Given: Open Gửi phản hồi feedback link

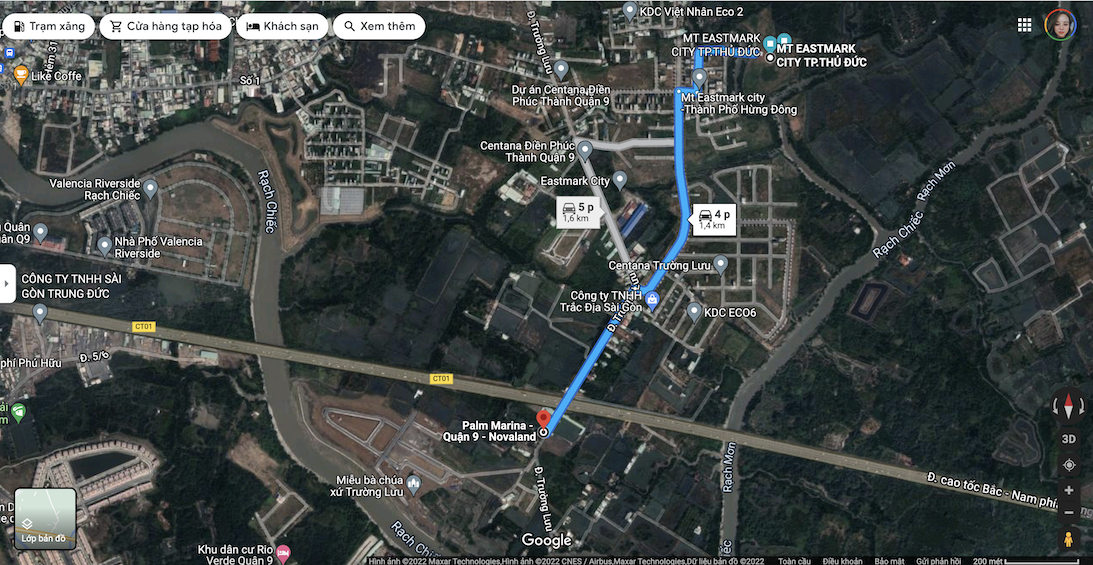Looking at the screenshot, I should coord(938,561).
